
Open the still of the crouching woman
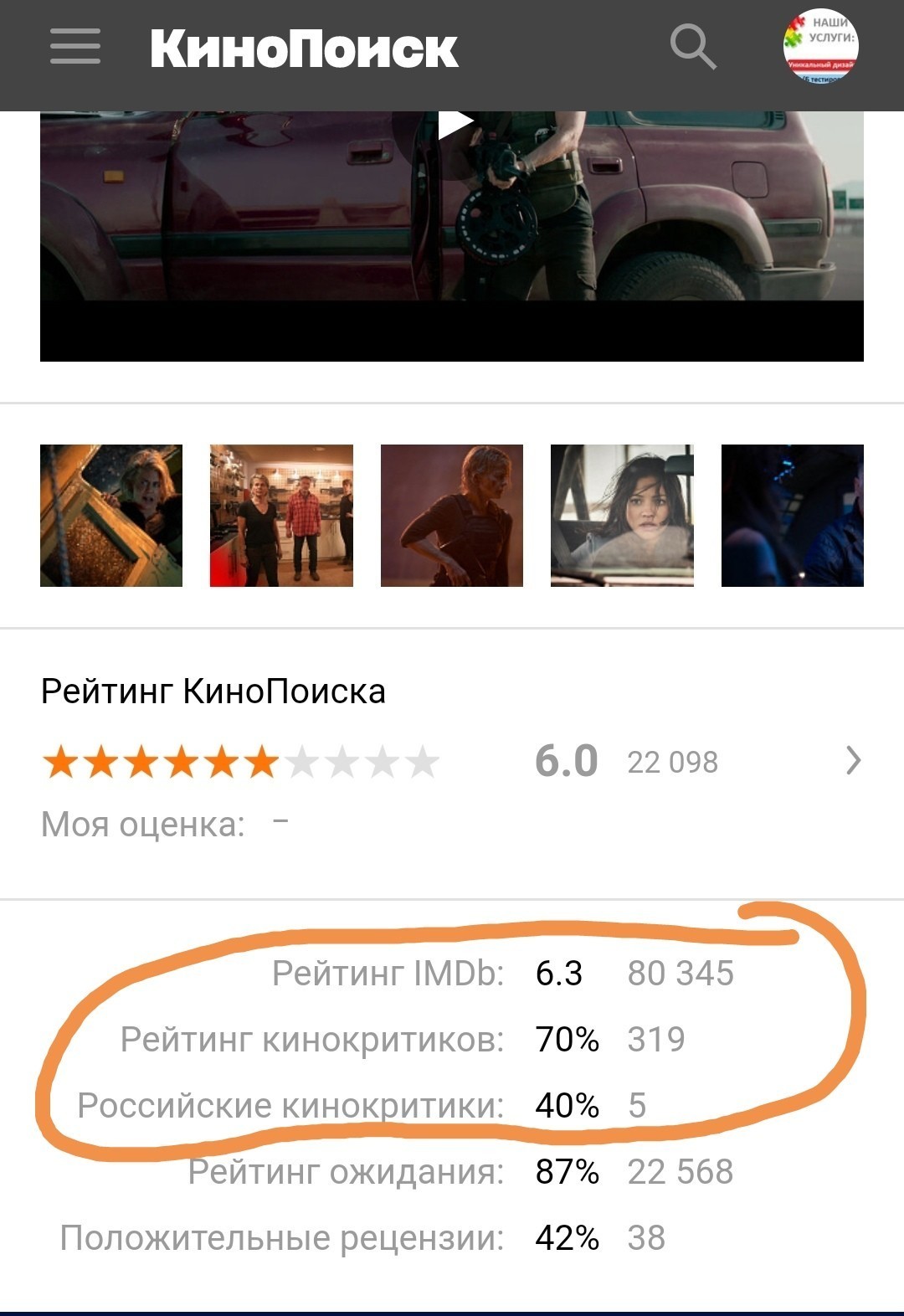click(x=452, y=516)
